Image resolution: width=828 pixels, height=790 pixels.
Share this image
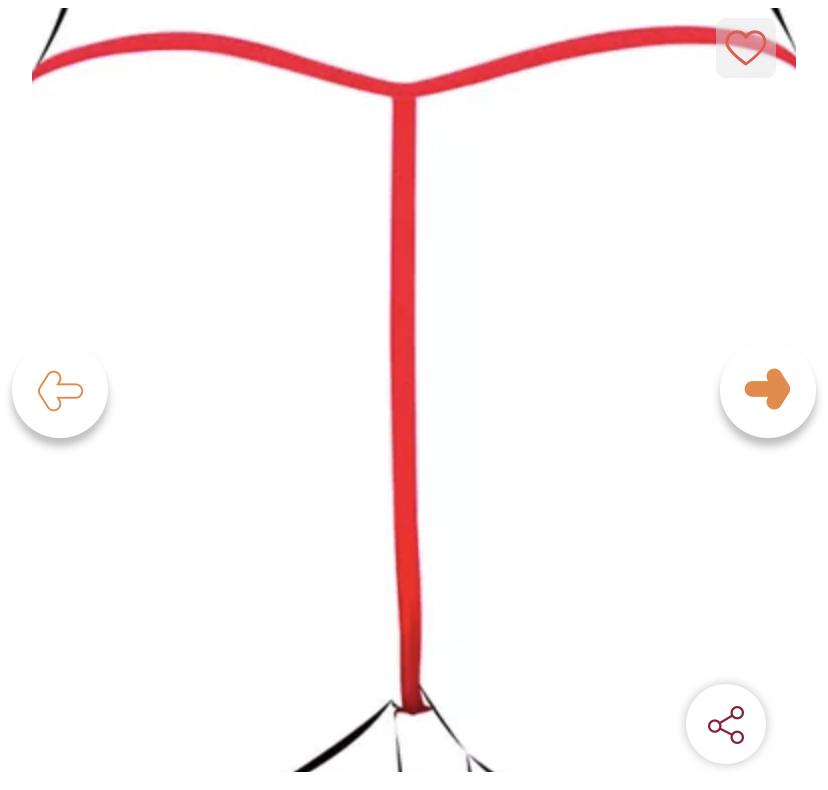pyautogui.click(x=726, y=725)
